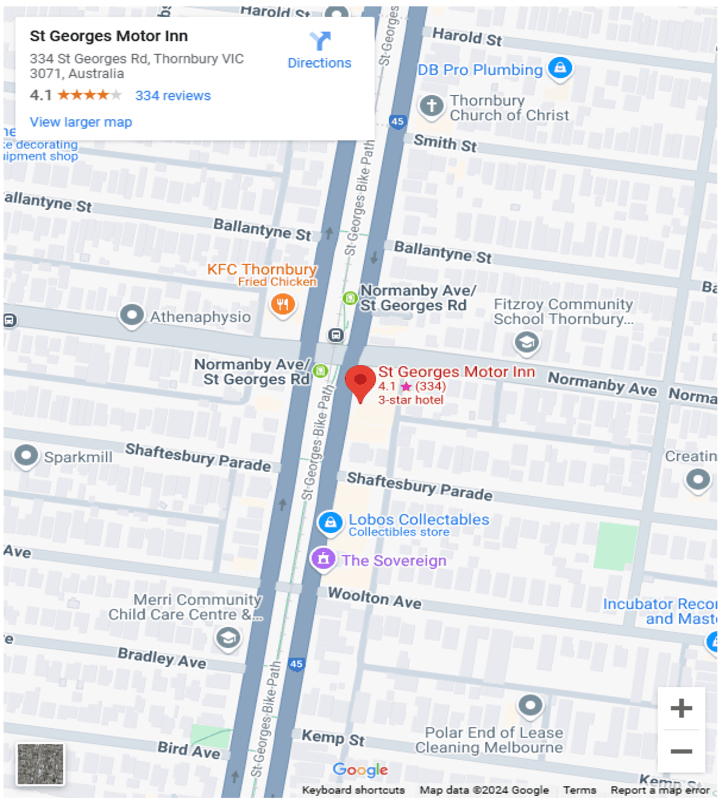
Task: Open Keyboard shortcuts link
Action: (x=353, y=790)
